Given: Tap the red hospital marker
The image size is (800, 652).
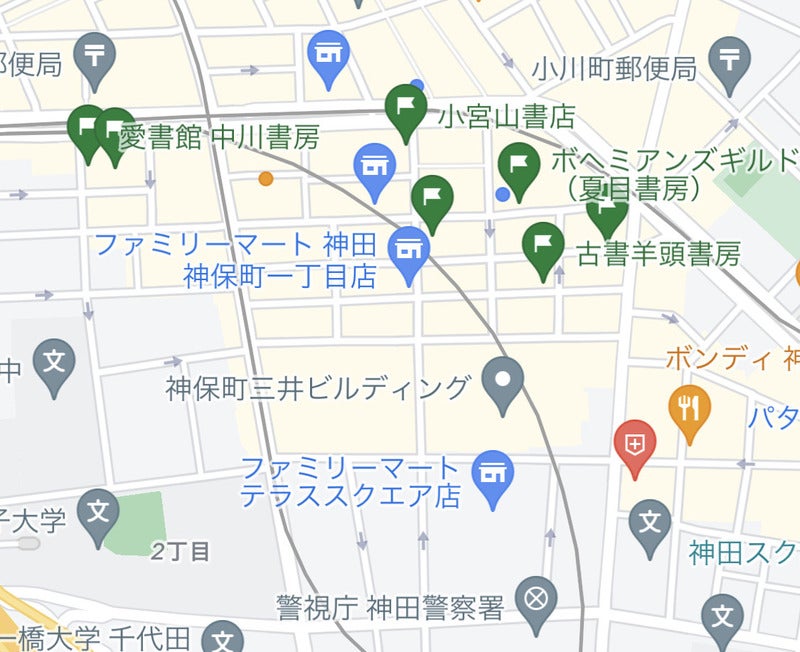Looking at the screenshot, I should click(x=635, y=442).
